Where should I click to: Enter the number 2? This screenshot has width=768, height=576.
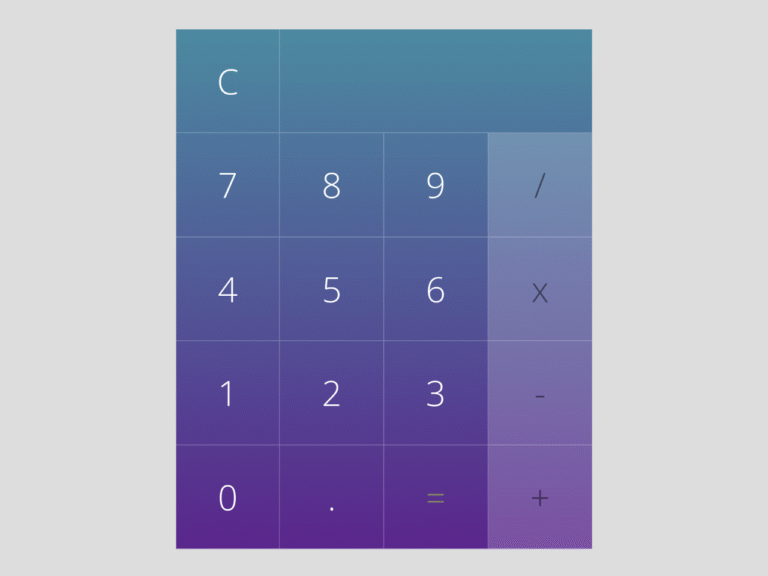tap(331, 393)
